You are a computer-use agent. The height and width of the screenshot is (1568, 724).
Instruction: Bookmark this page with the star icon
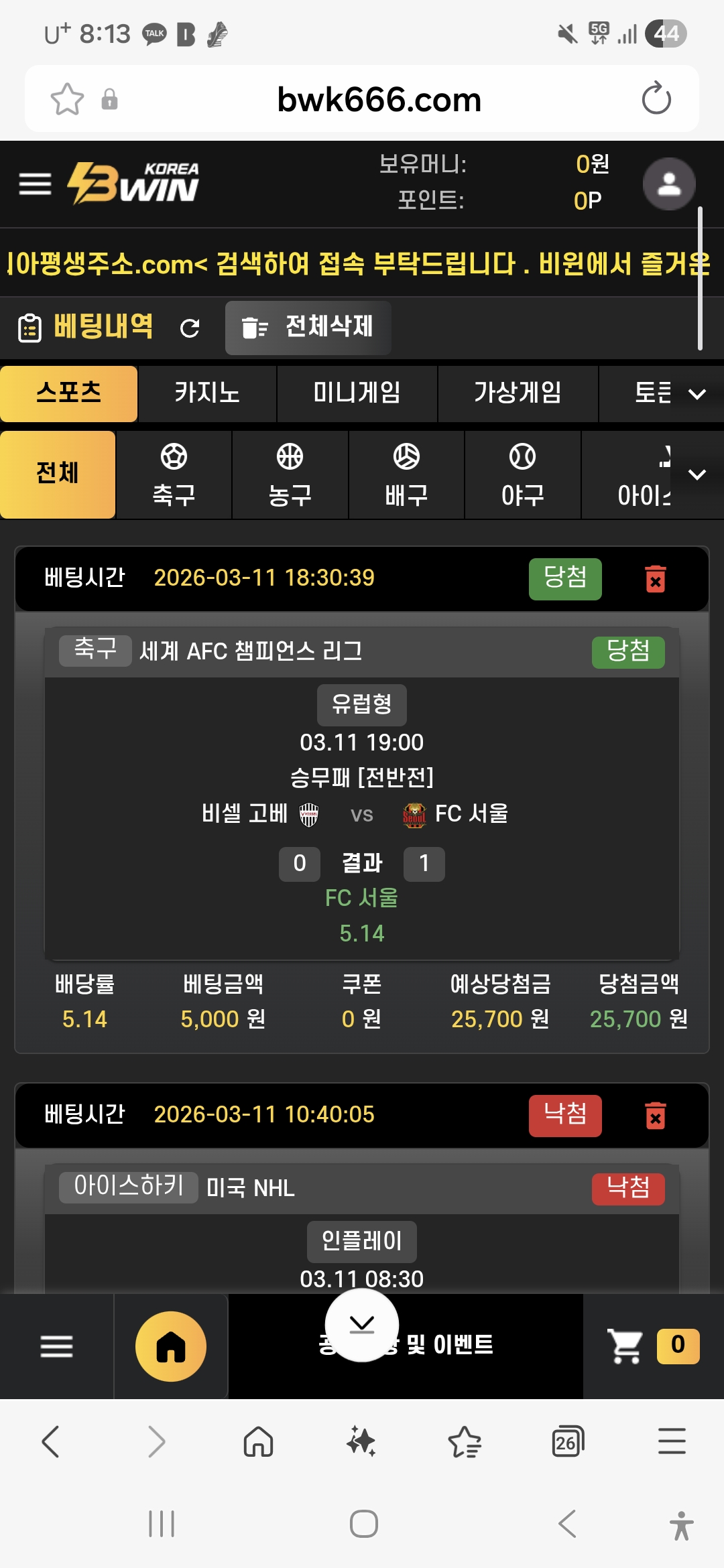point(67,100)
